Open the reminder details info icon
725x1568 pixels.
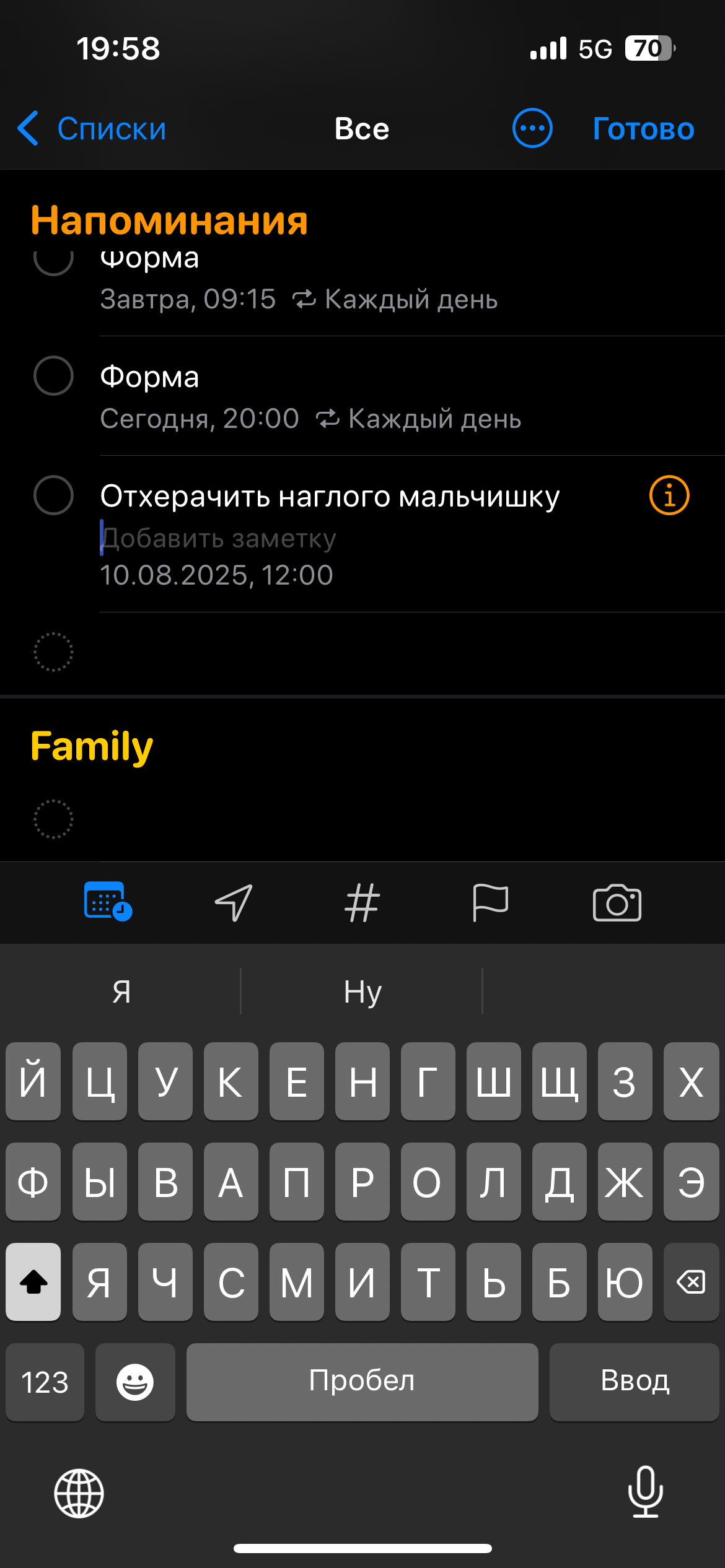669,495
